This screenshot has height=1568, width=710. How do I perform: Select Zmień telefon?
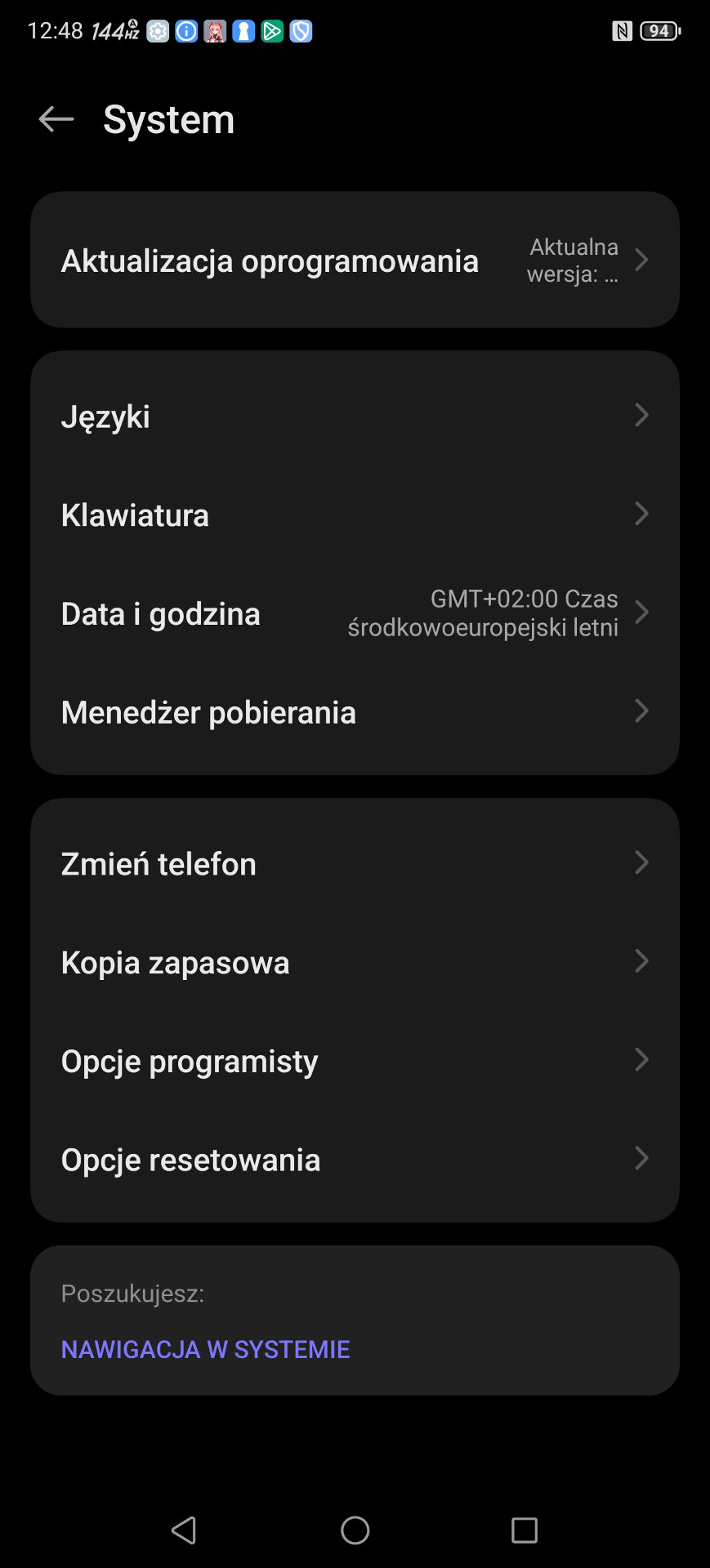354,864
